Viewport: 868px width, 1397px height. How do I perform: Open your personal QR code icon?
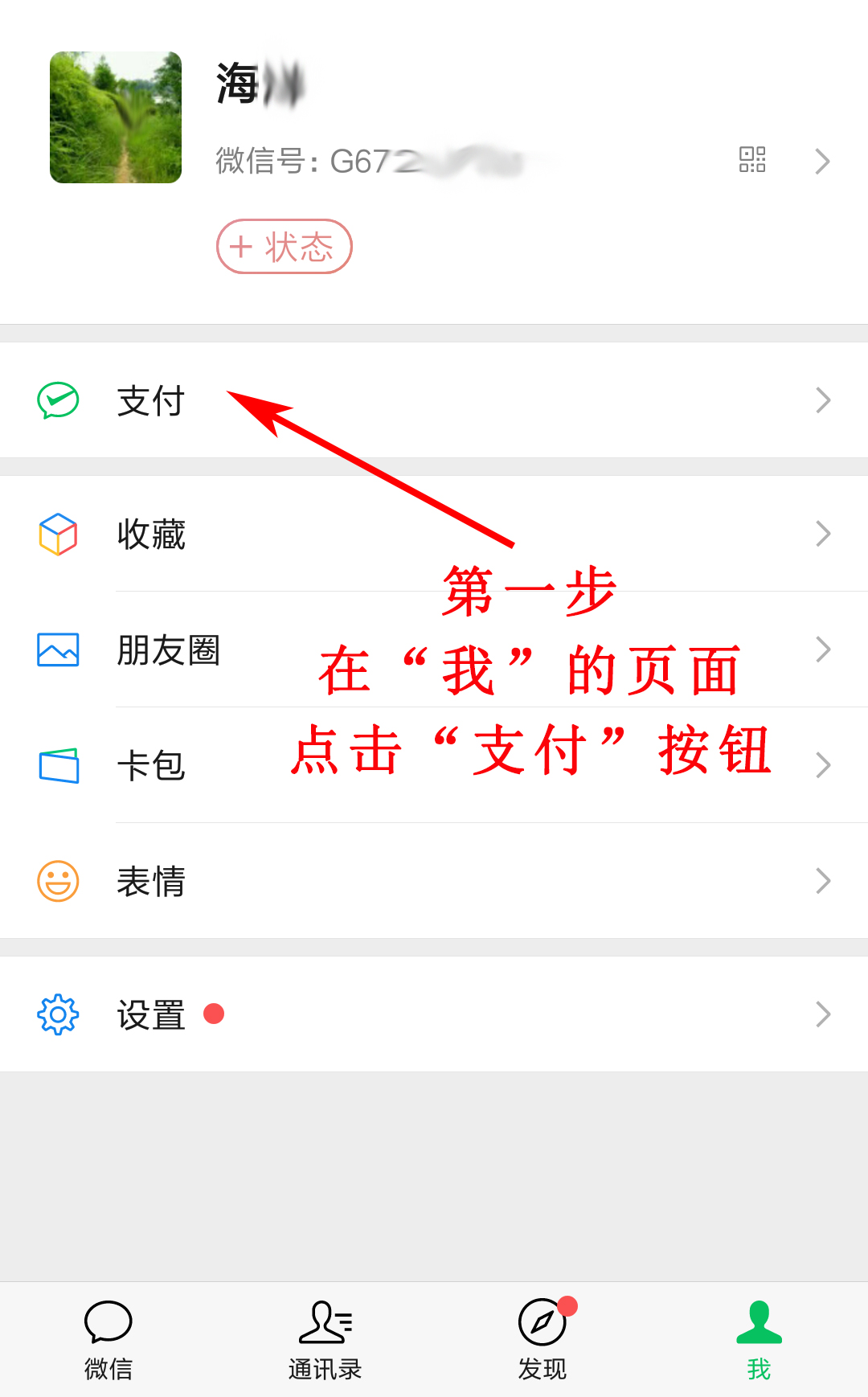(x=752, y=160)
